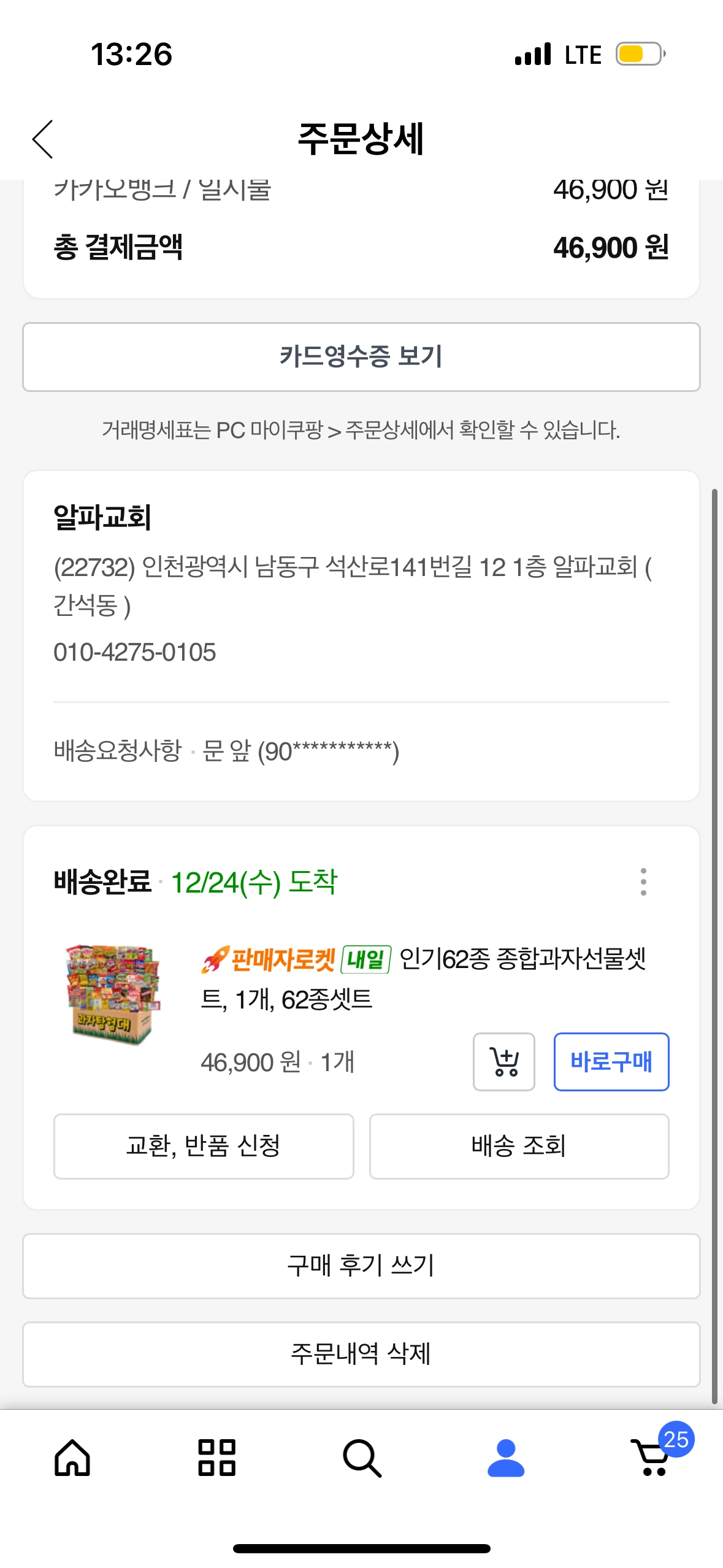Tap 바로구매 to buy again now
The image size is (723, 1568).
(611, 1061)
